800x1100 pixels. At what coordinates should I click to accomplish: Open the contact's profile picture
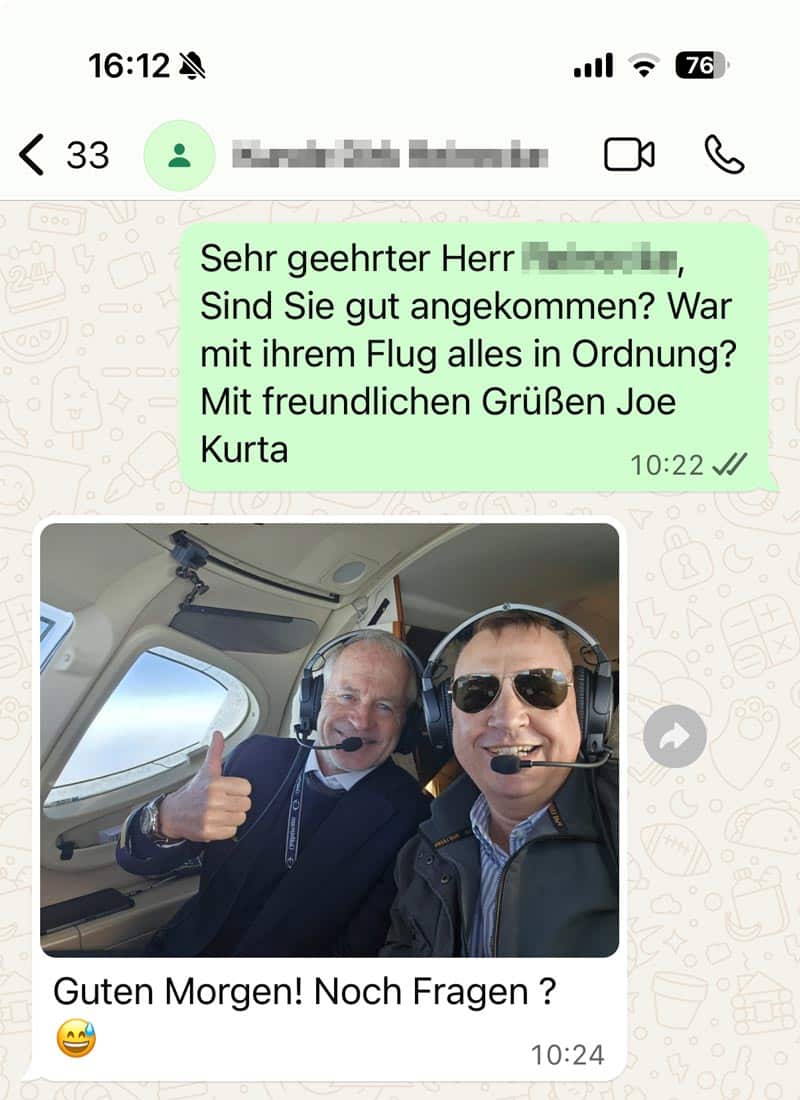click(180, 155)
